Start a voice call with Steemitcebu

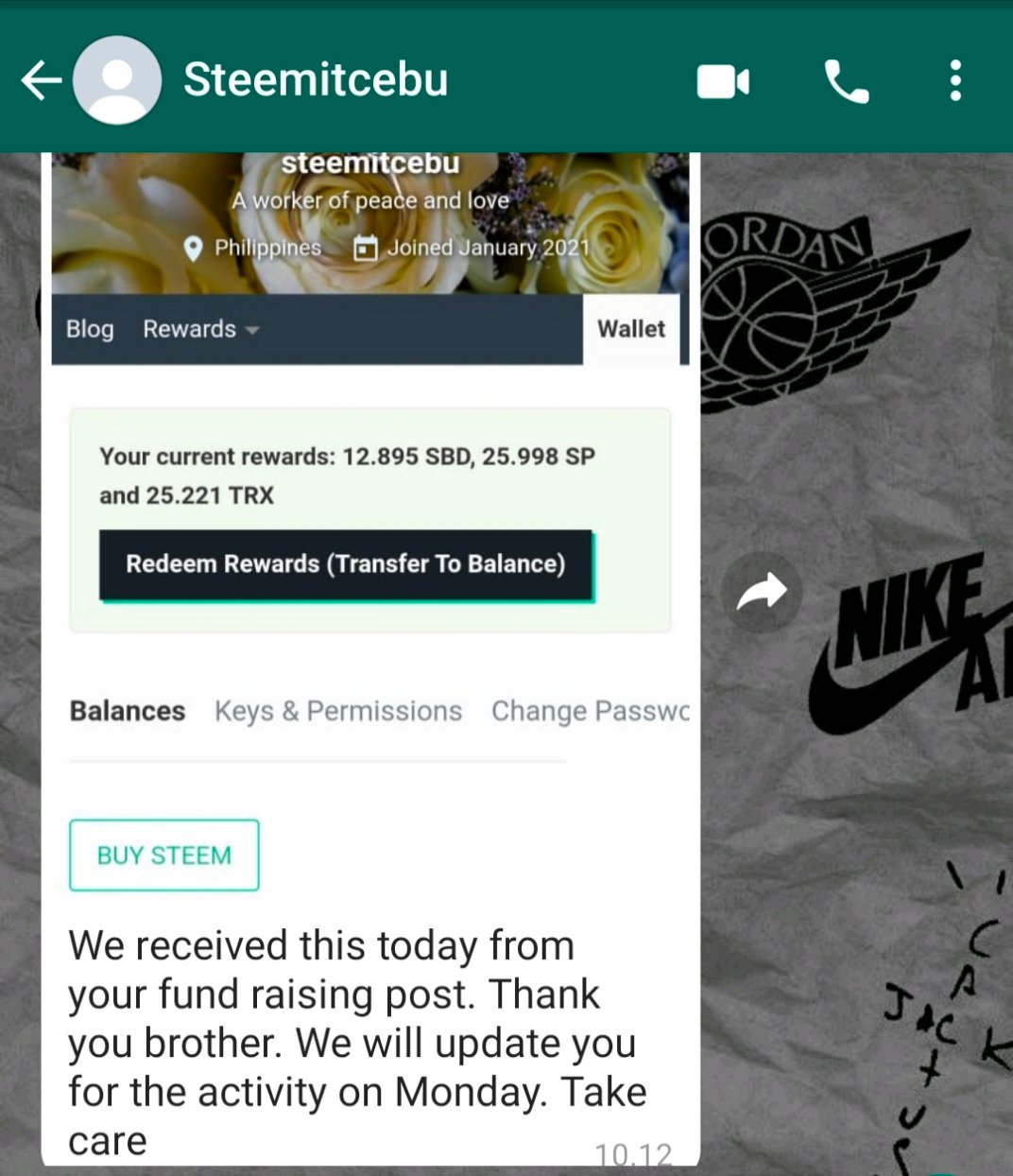click(846, 82)
